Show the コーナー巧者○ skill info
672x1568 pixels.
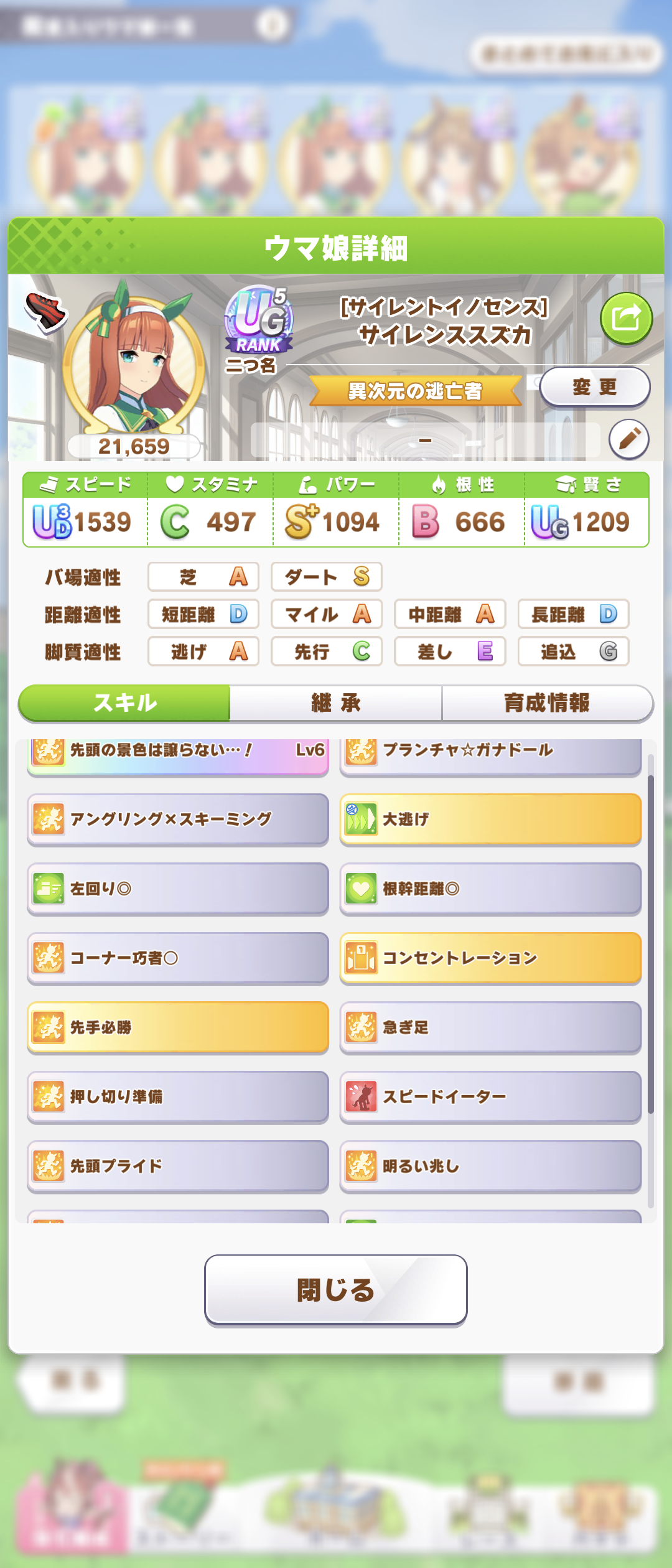point(178,958)
